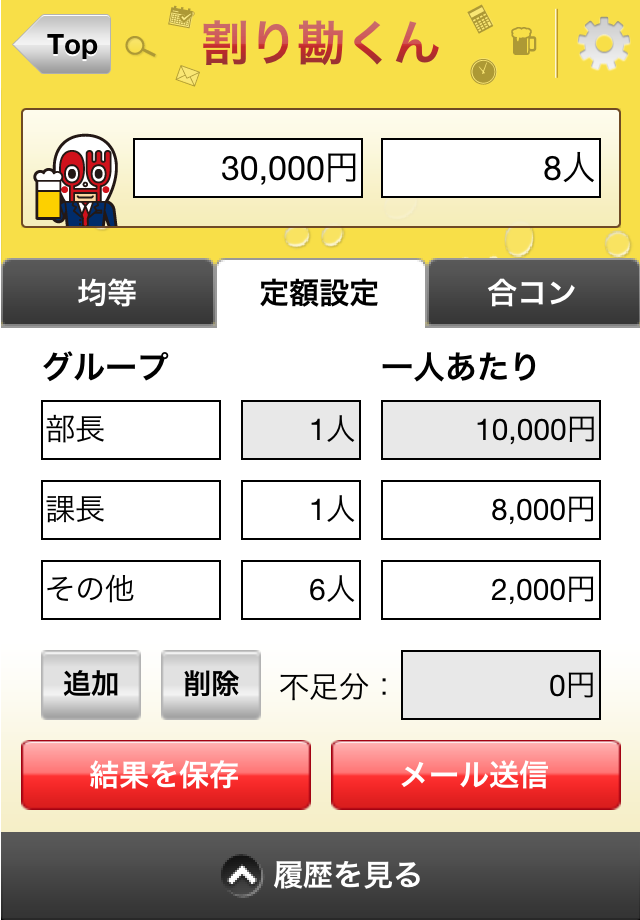The width and height of the screenshot is (640, 920).
Task: Change the その他 6人 headcount field
Action: point(301,590)
